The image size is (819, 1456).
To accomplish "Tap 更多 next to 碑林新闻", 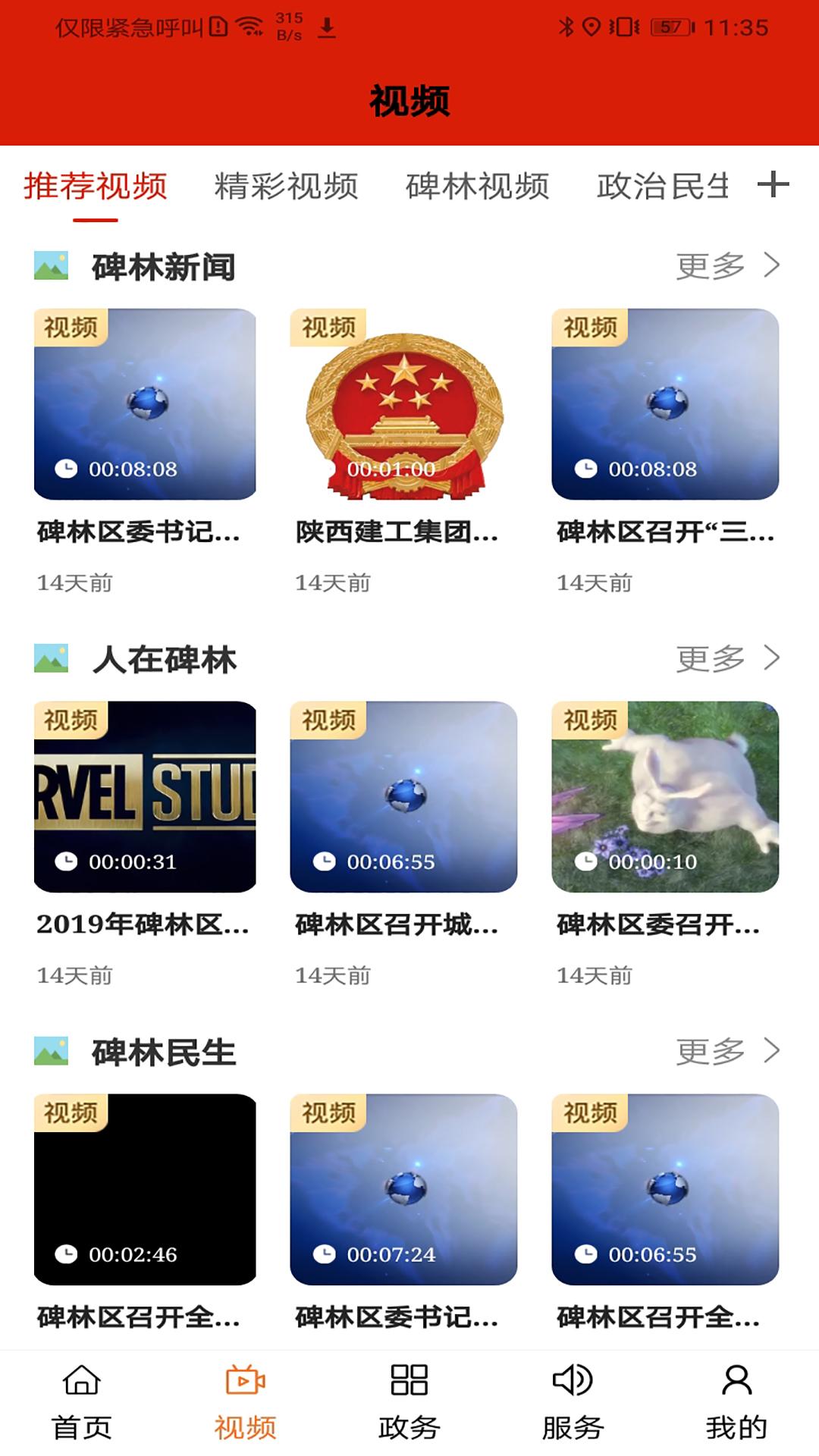I will [709, 265].
